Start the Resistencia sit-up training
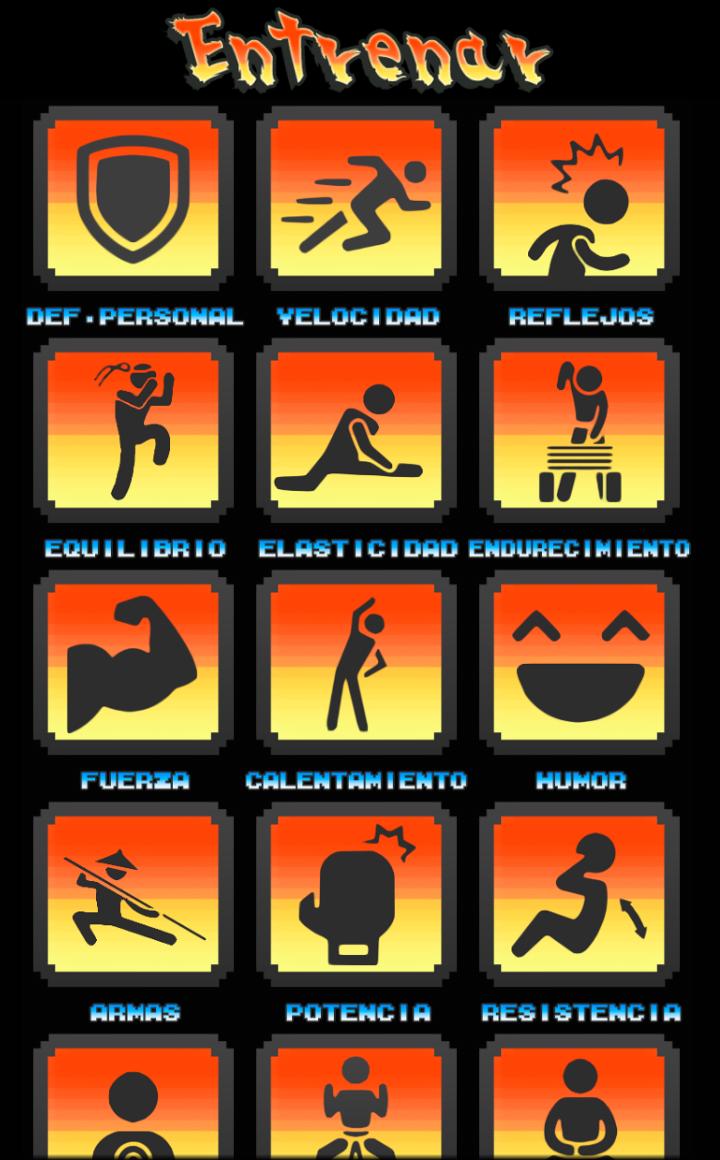 (579, 894)
